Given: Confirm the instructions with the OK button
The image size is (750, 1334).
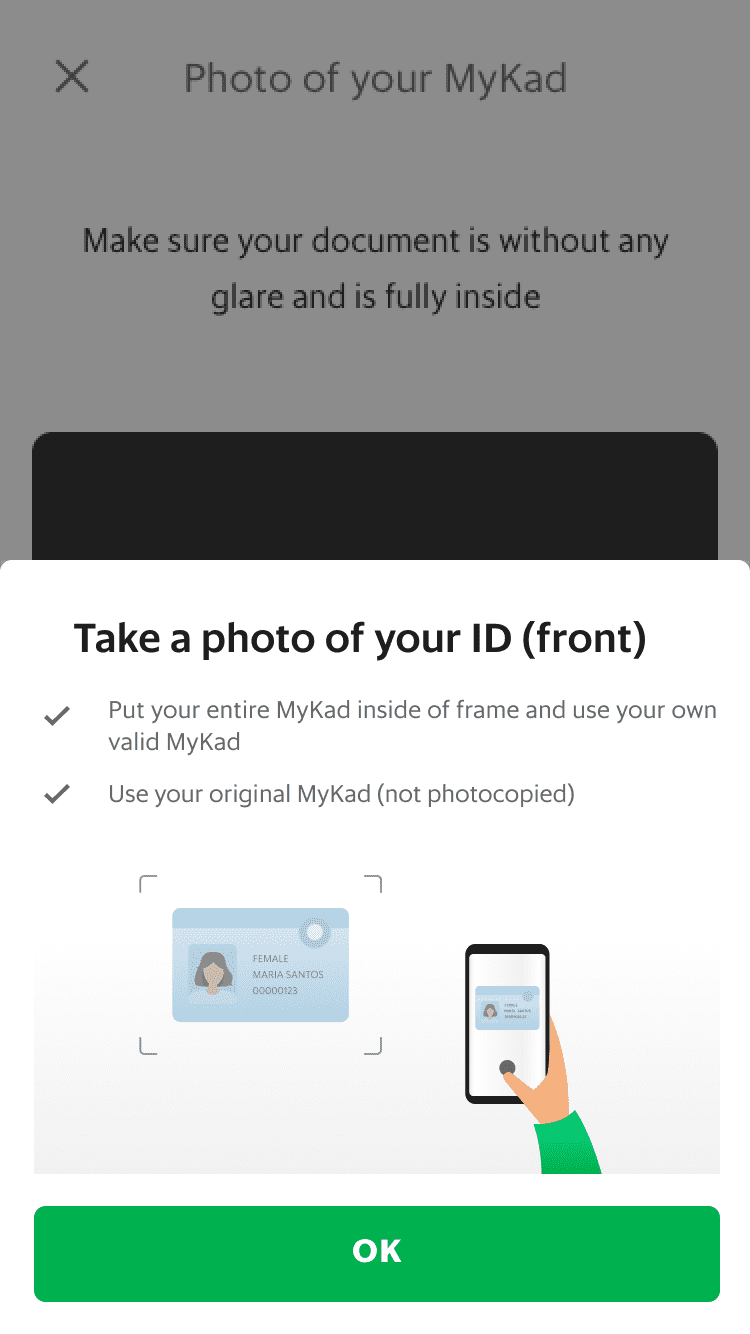Looking at the screenshot, I should click(x=376, y=1253).
